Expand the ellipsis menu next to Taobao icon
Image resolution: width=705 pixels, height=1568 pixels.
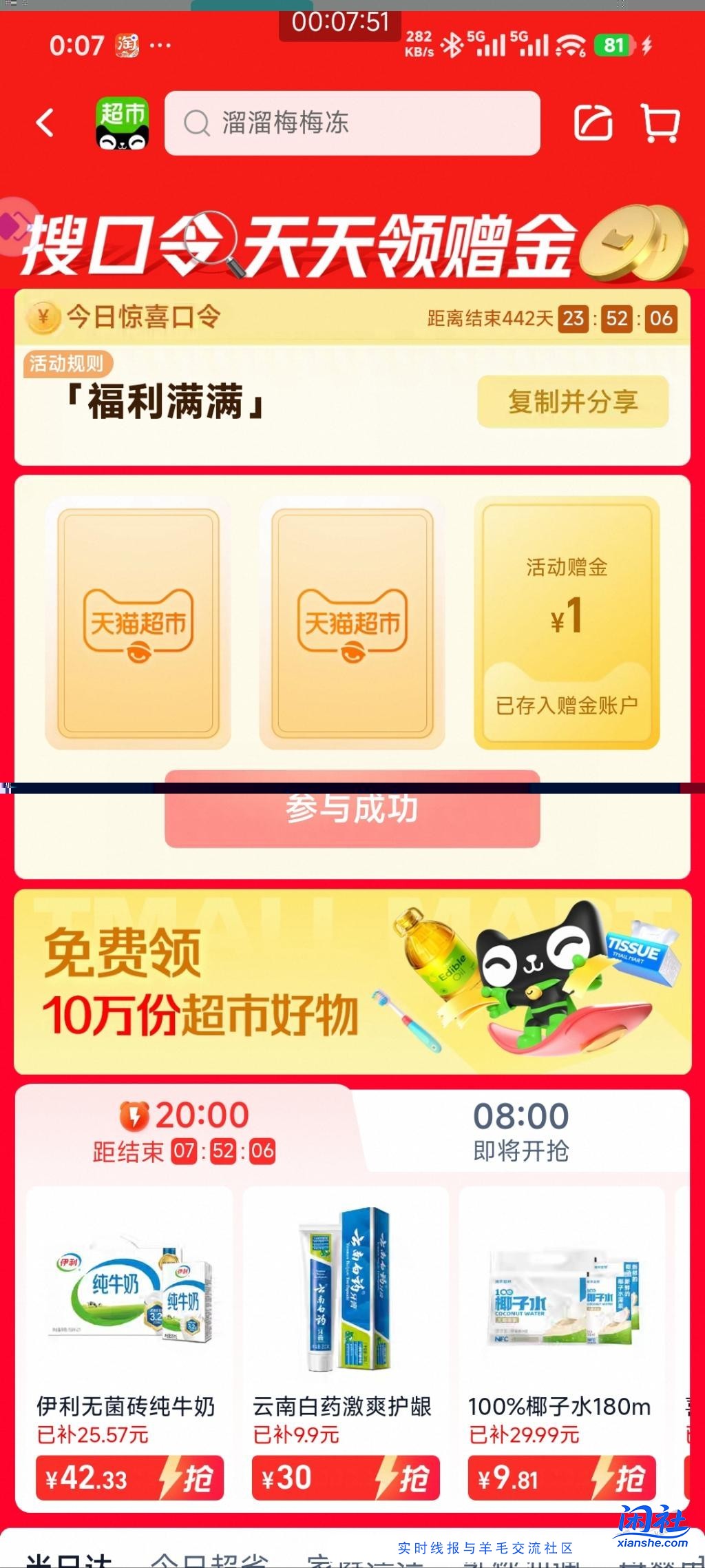(159, 45)
